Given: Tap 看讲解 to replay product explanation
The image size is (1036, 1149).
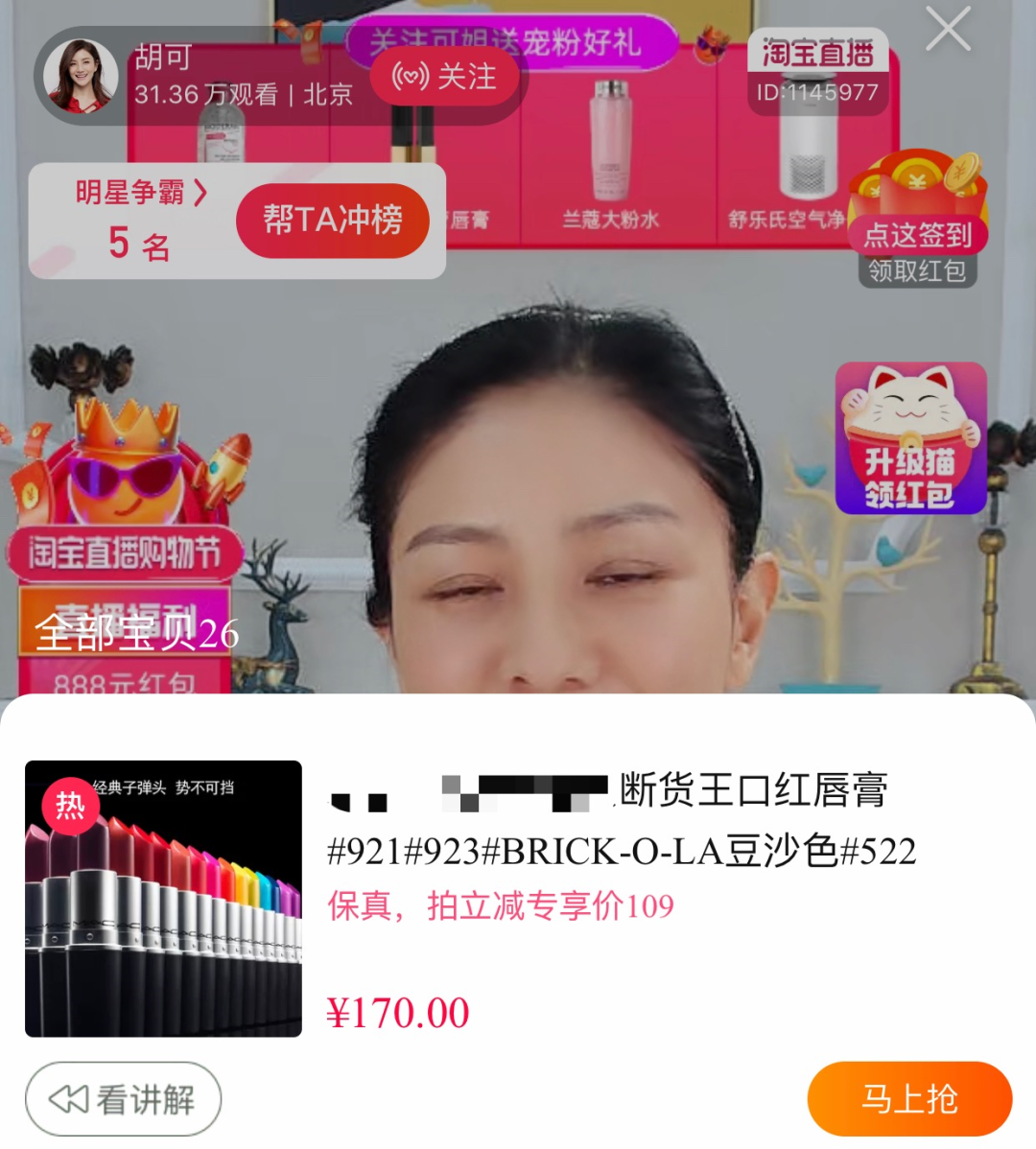Looking at the screenshot, I should (123, 1099).
